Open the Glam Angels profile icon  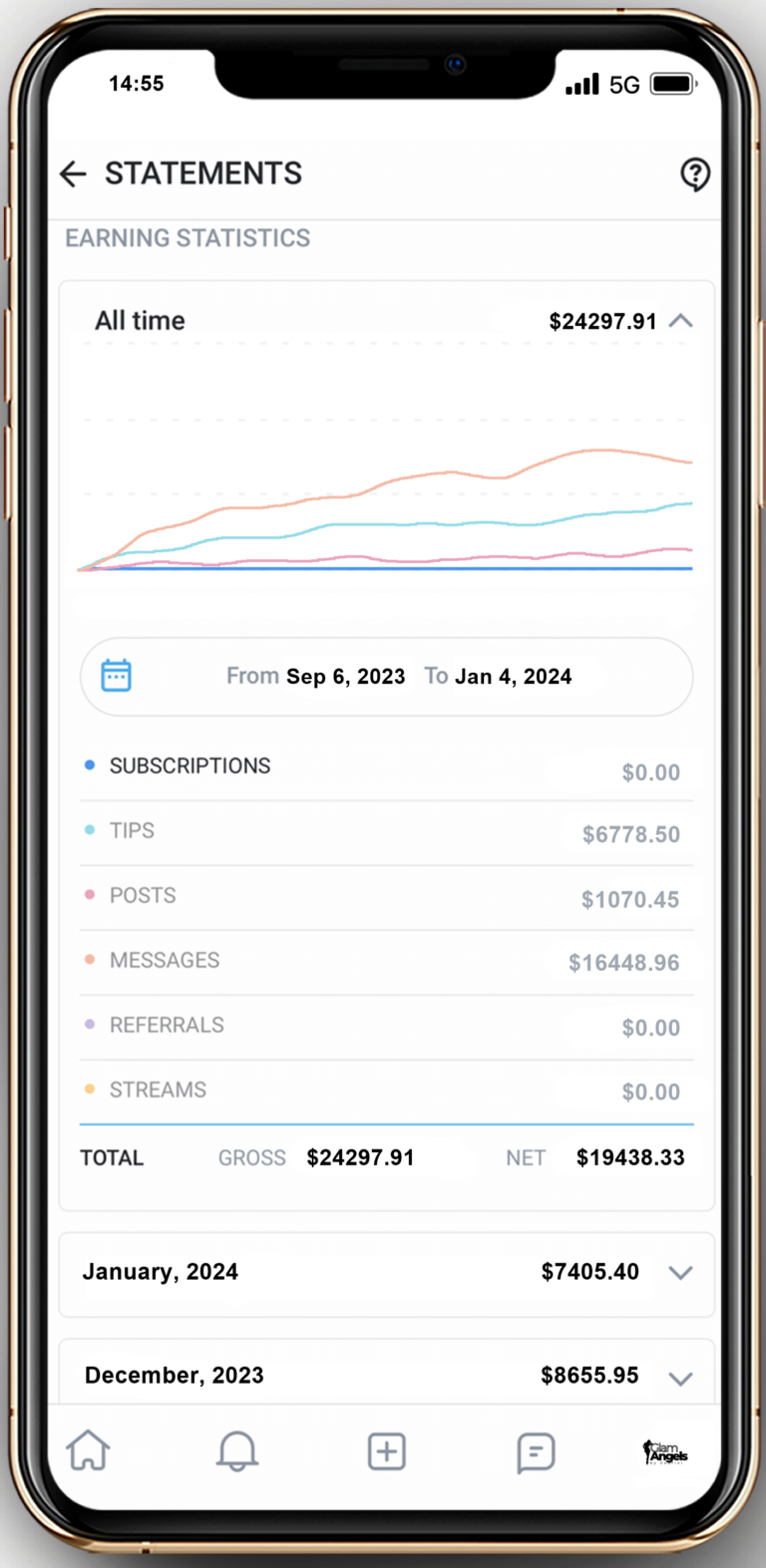(x=664, y=1453)
